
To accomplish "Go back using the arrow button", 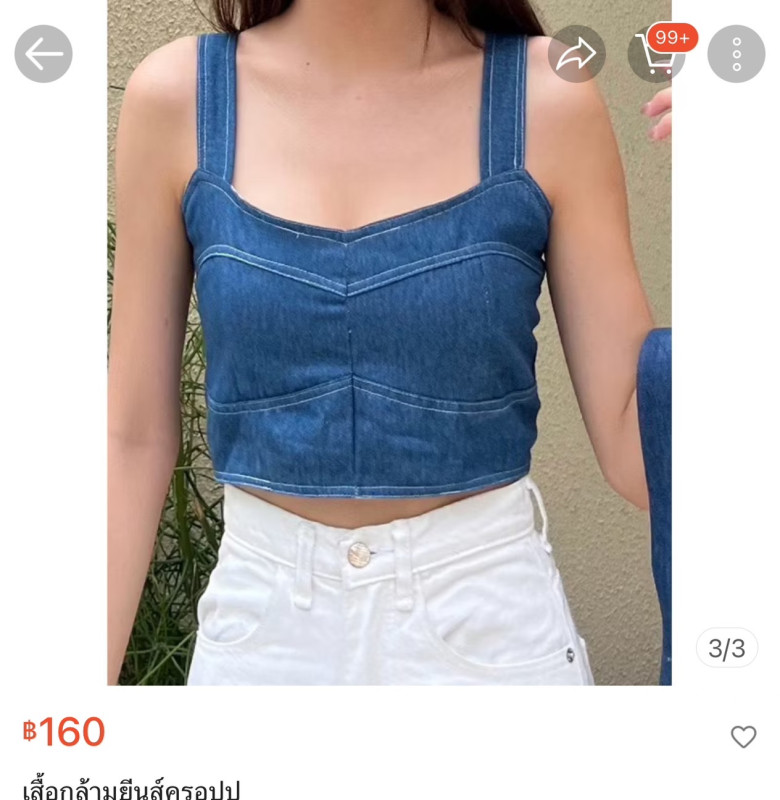I will [43, 54].
